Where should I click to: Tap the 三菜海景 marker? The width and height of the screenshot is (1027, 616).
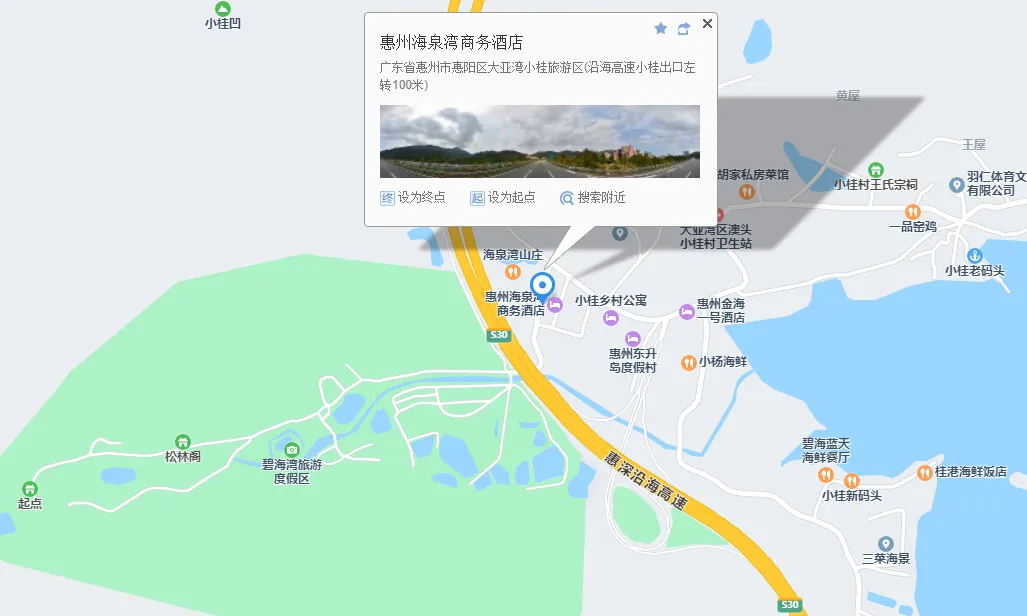pos(885,543)
